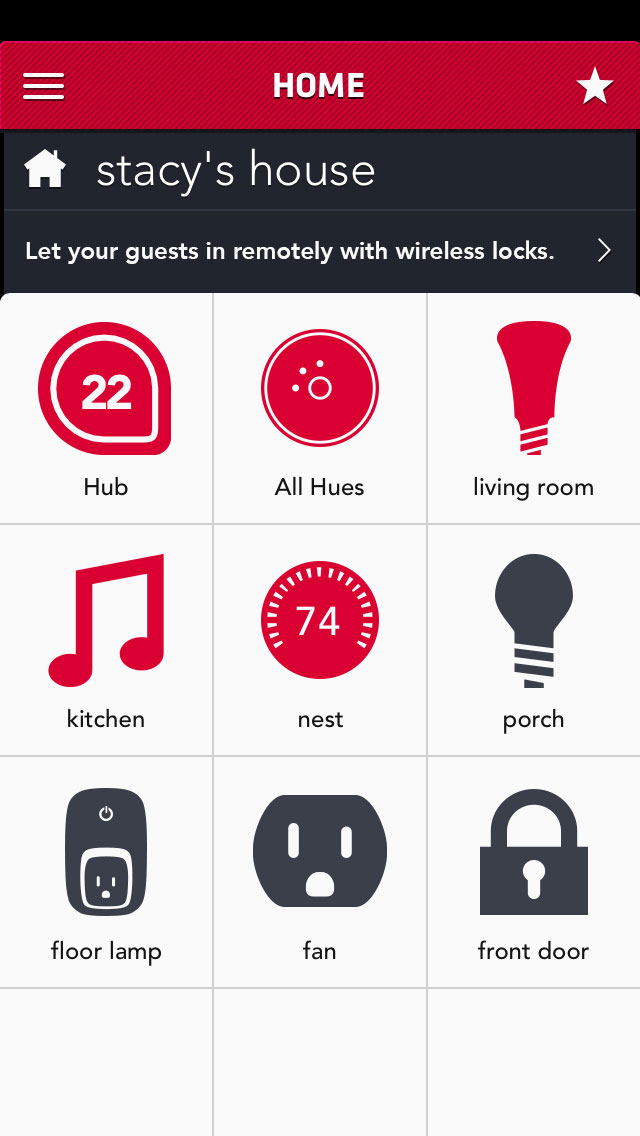Open the hamburger menu

point(44,87)
